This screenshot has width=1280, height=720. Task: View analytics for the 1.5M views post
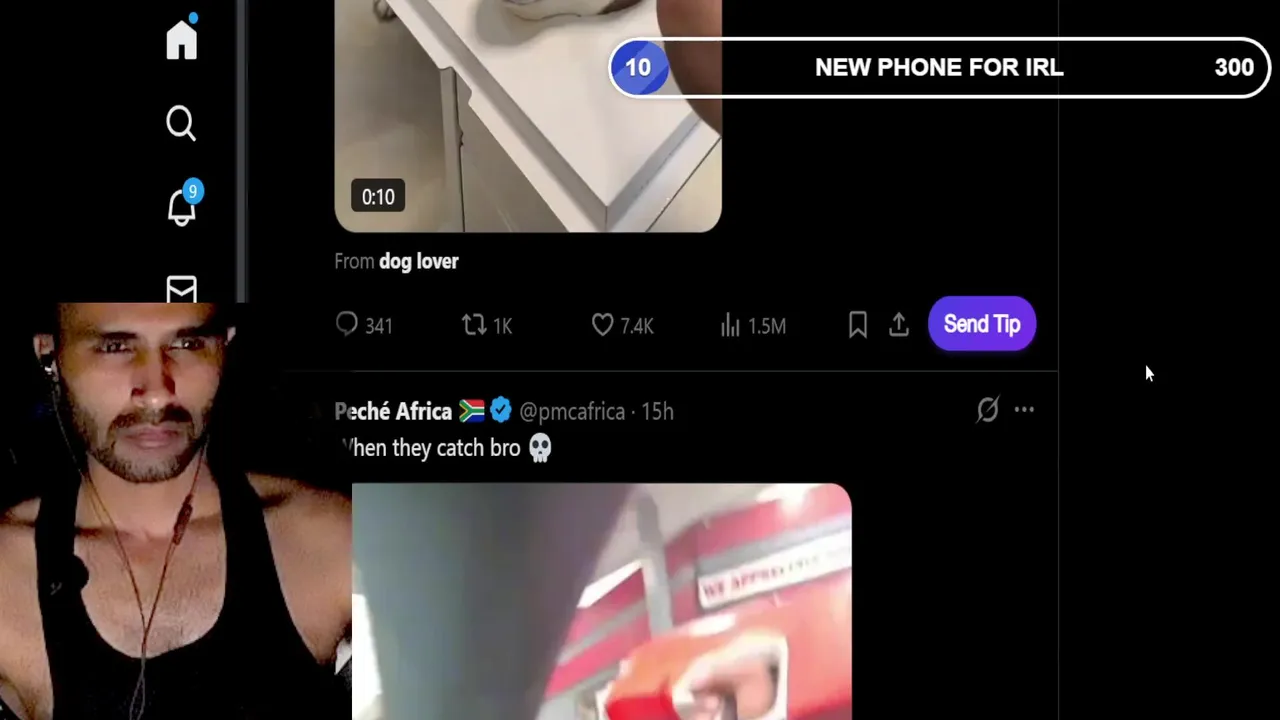click(731, 325)
